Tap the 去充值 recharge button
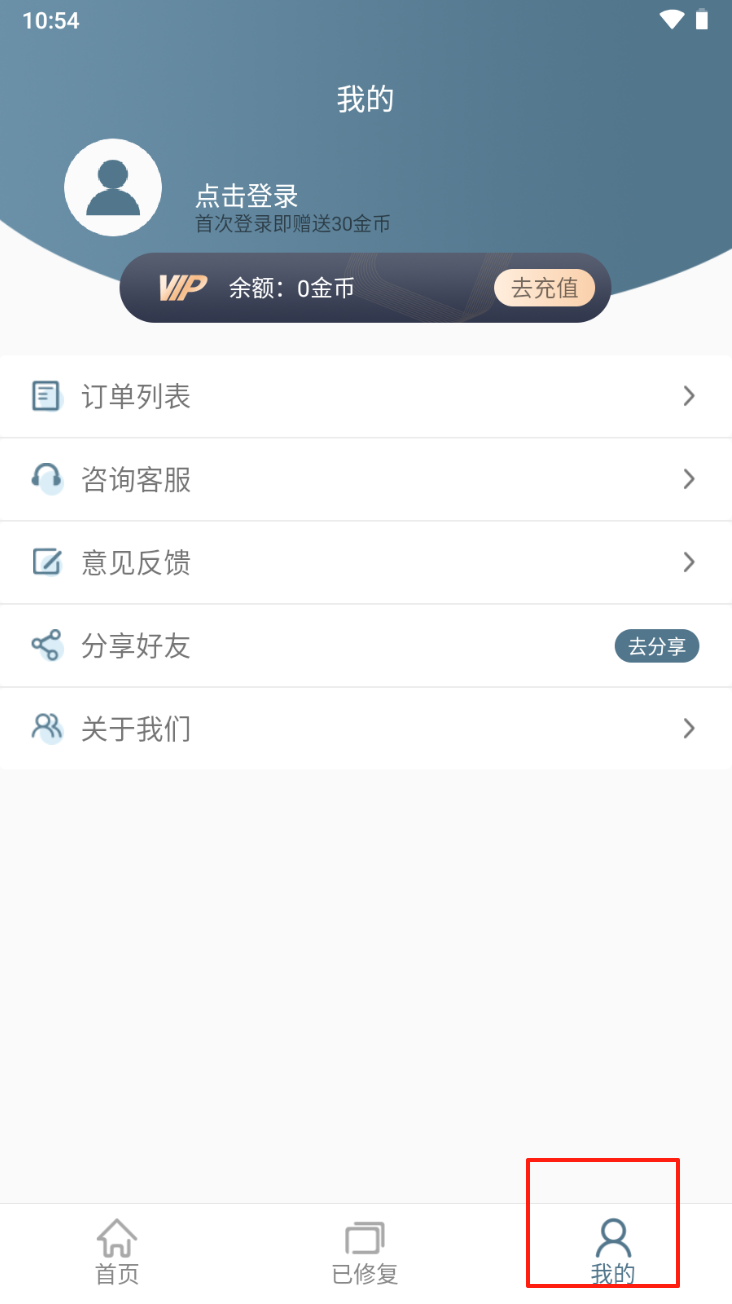Viewport: 732px width, 1304px height. pyautogui.click(x=545, y=288)
